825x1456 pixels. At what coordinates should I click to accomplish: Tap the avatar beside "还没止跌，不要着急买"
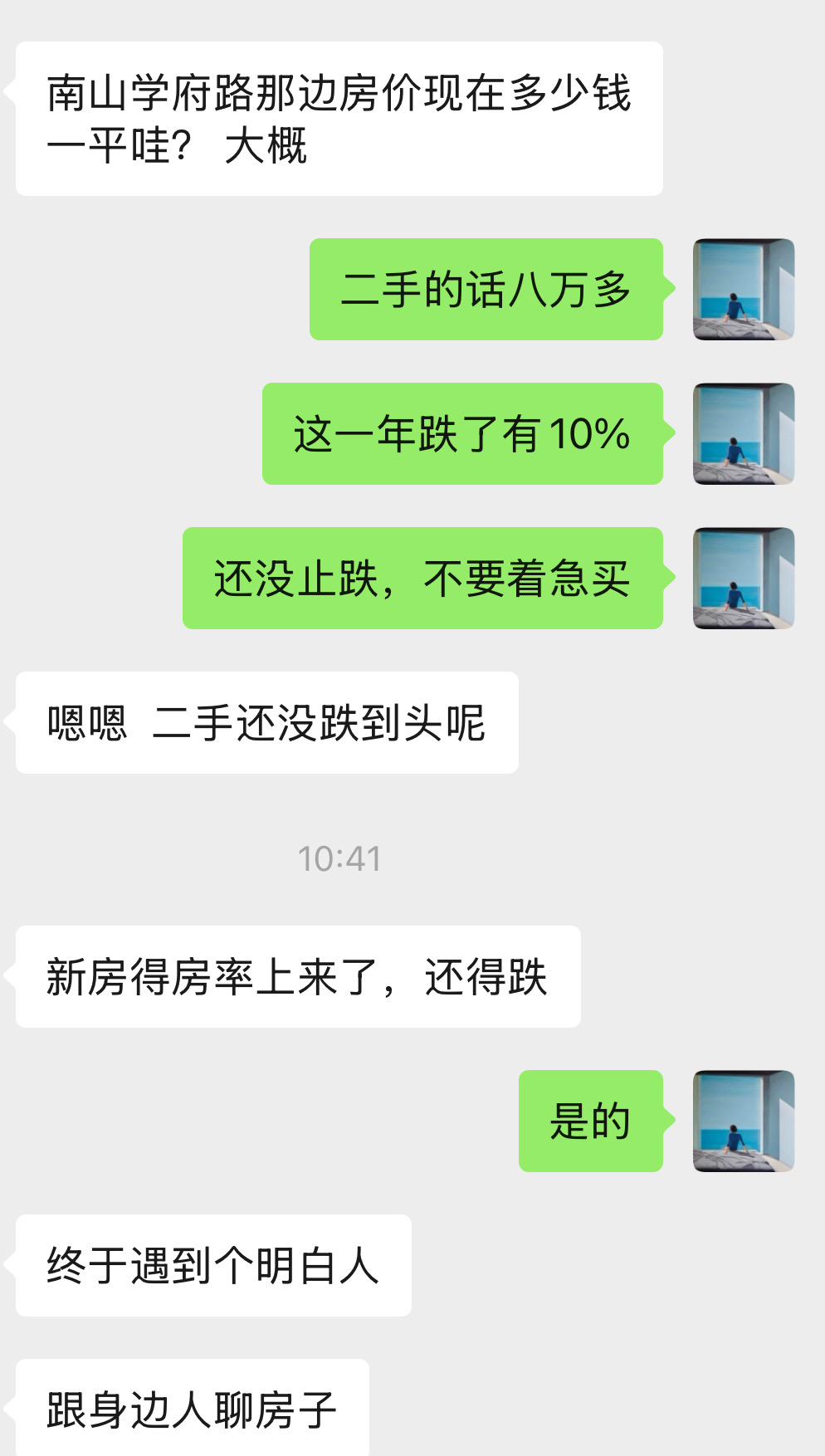(744, 578)
